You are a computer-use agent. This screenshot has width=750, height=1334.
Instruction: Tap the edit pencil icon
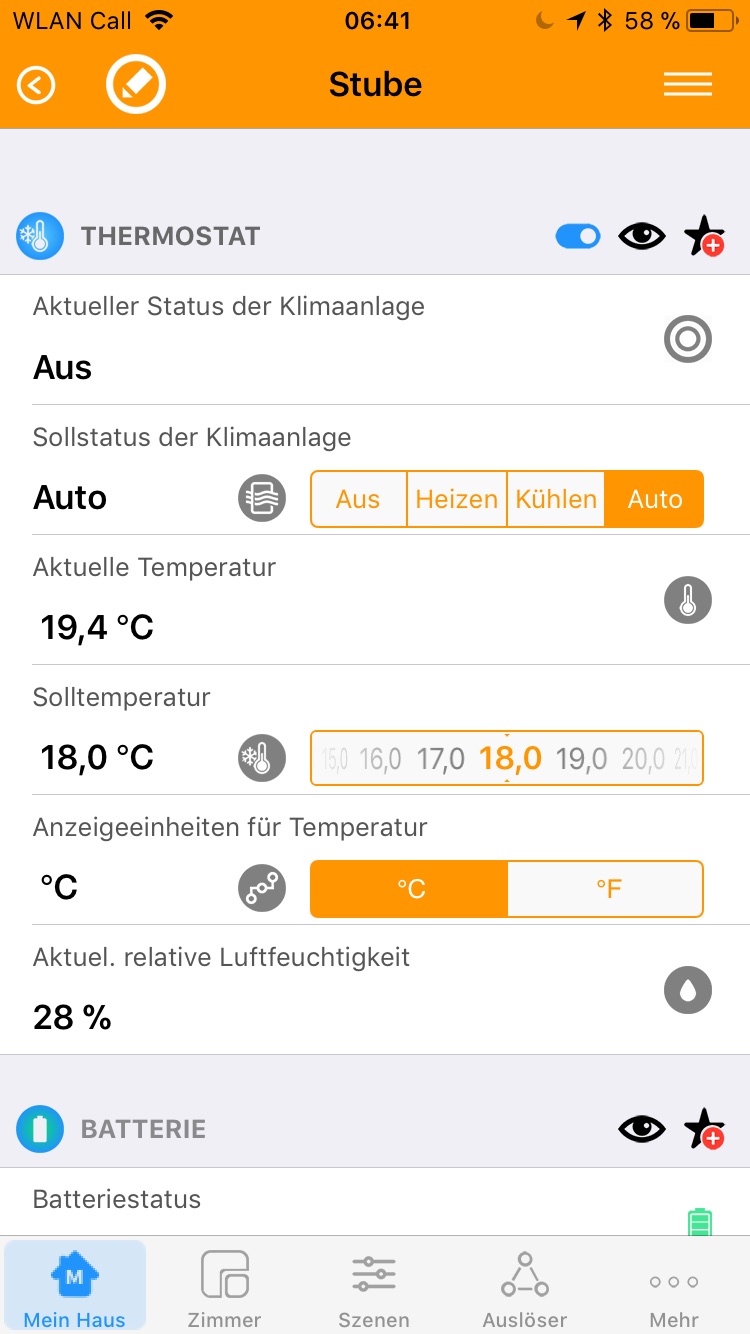click(135, 85)
